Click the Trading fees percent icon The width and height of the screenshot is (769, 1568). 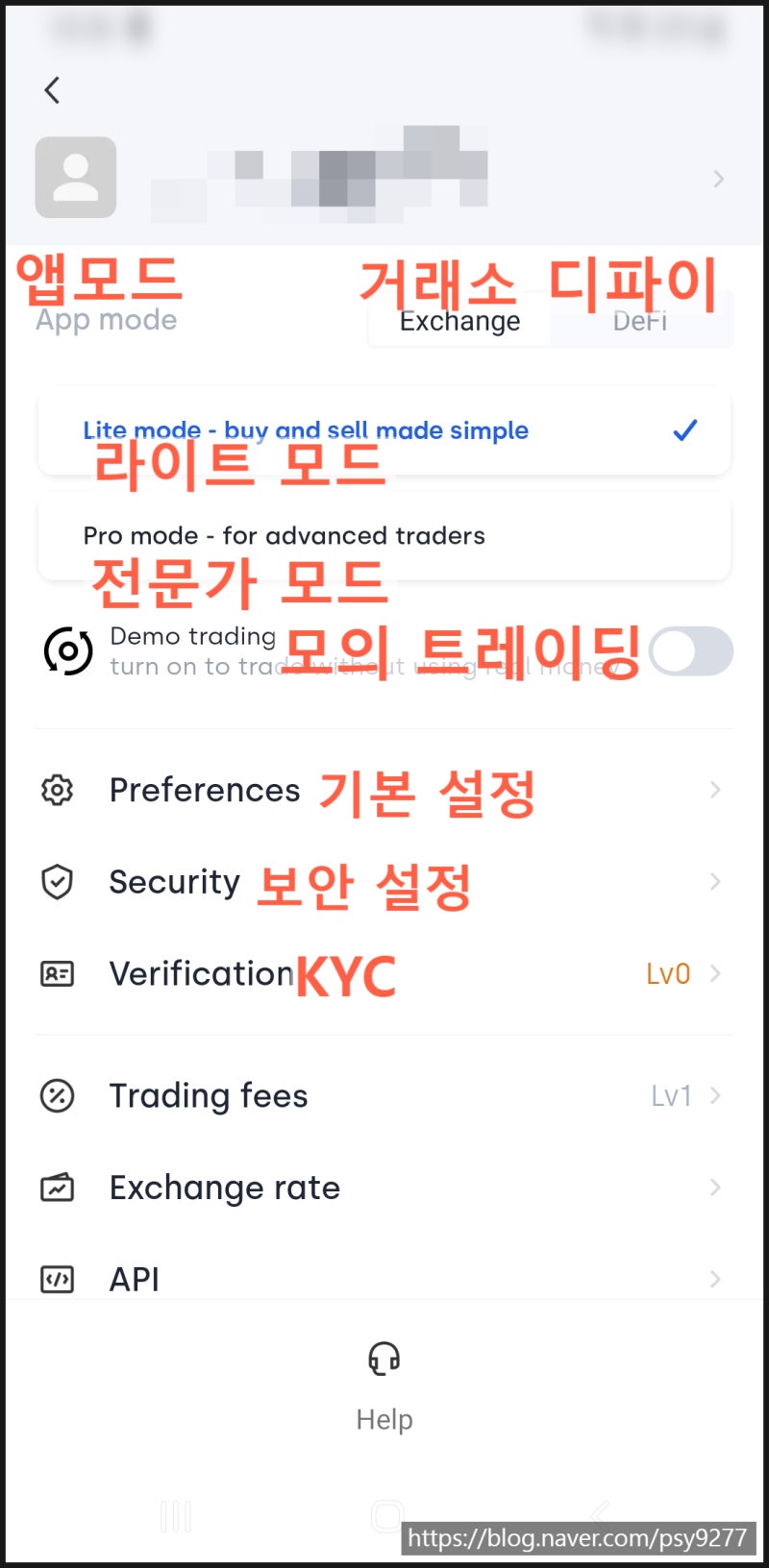coord(58,1095)
